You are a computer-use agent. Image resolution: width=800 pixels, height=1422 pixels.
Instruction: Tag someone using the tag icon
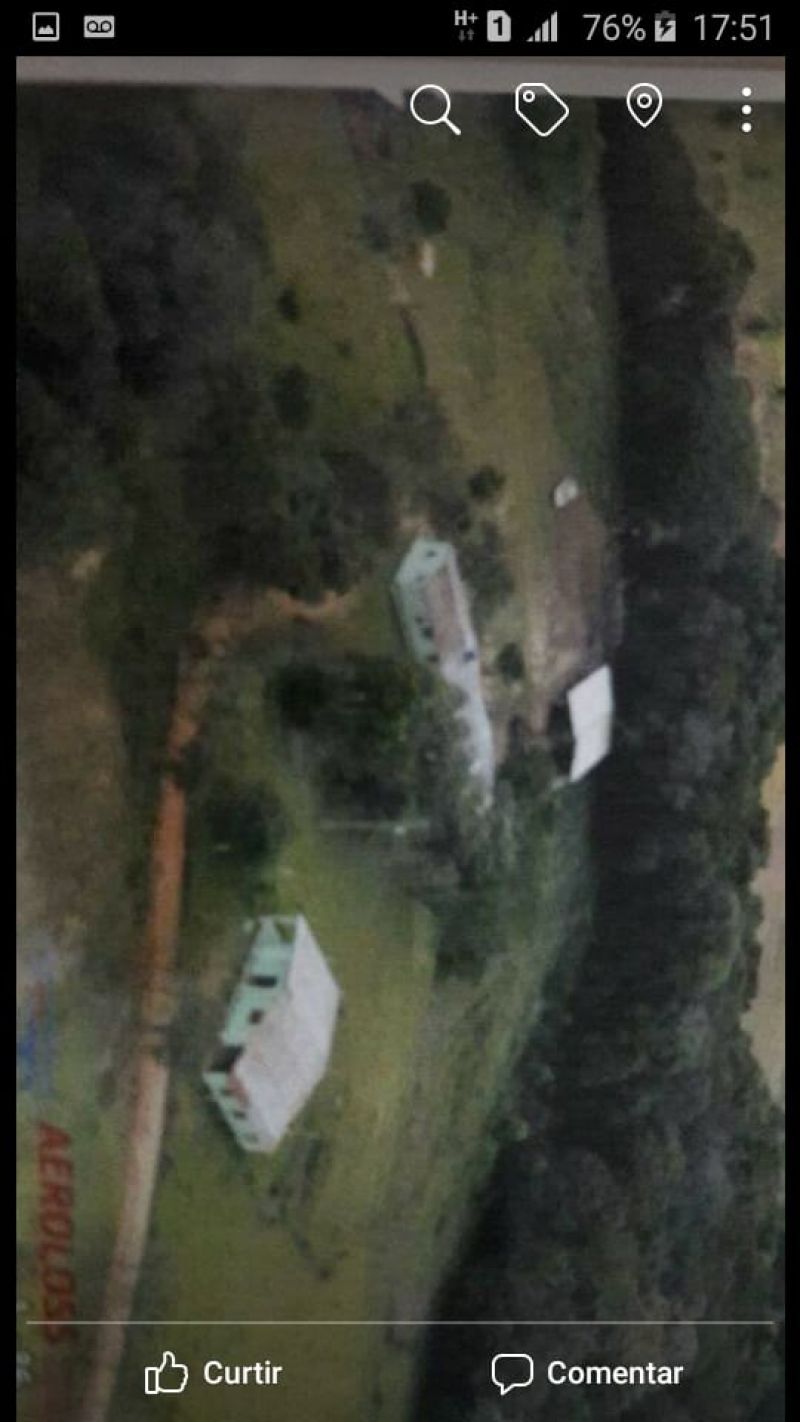541,108
